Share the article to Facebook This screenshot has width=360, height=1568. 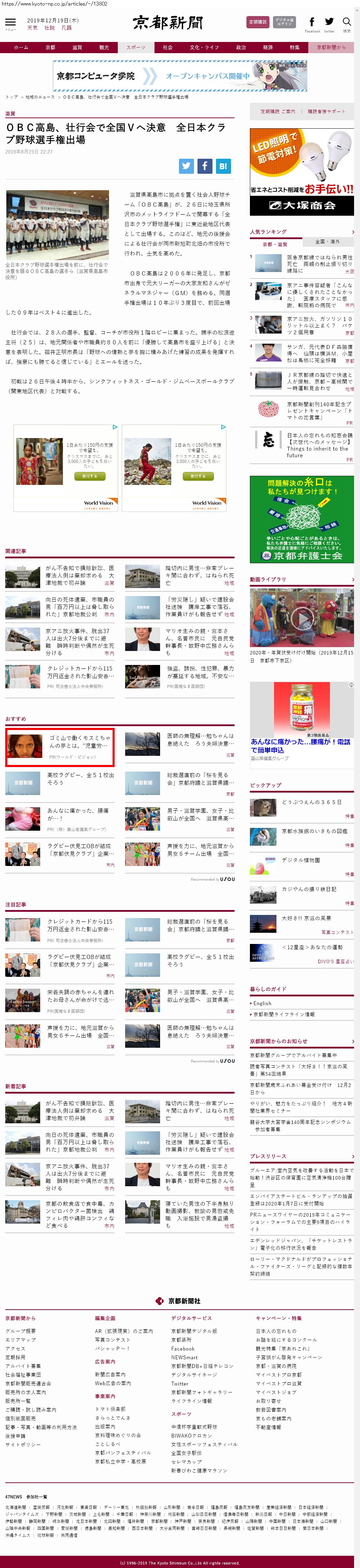205,166
